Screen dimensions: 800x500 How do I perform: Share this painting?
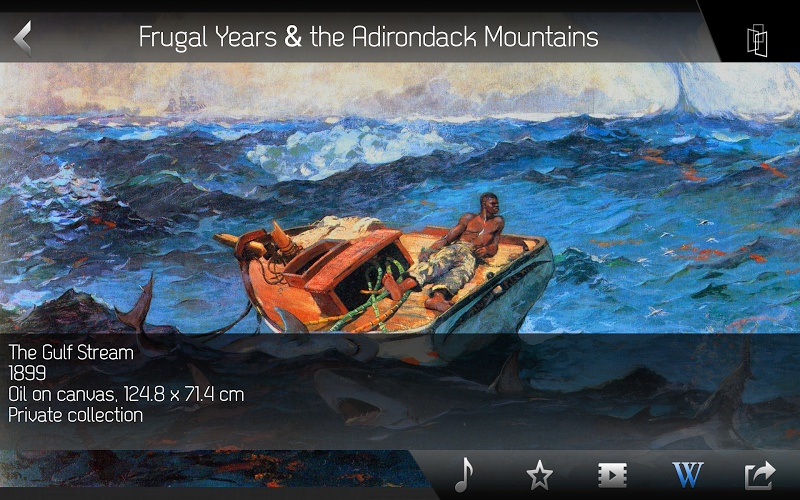pyautogui.click(x=760, y=474)
